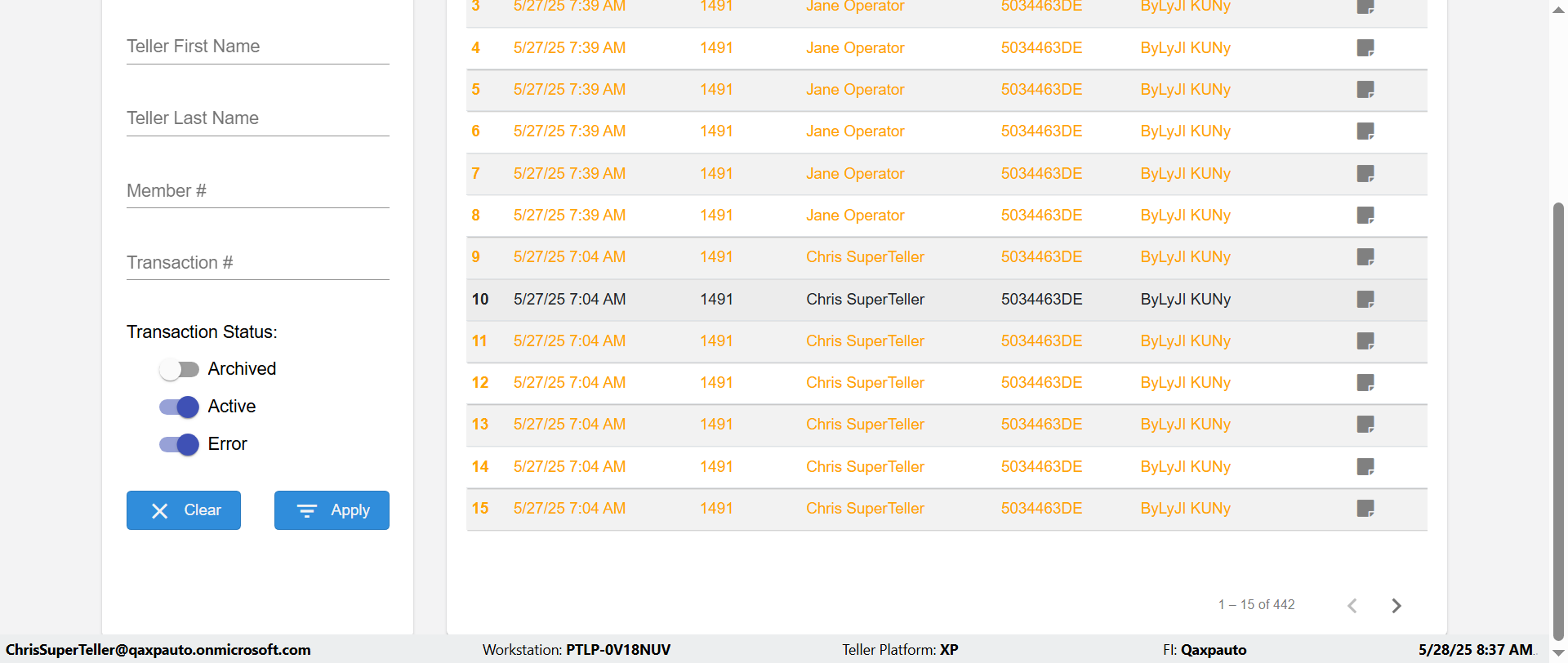The height and width of the screenshot is (663, 1568).
Task: Open the note icon on row 15
Action: click(x=1365, y=509)
